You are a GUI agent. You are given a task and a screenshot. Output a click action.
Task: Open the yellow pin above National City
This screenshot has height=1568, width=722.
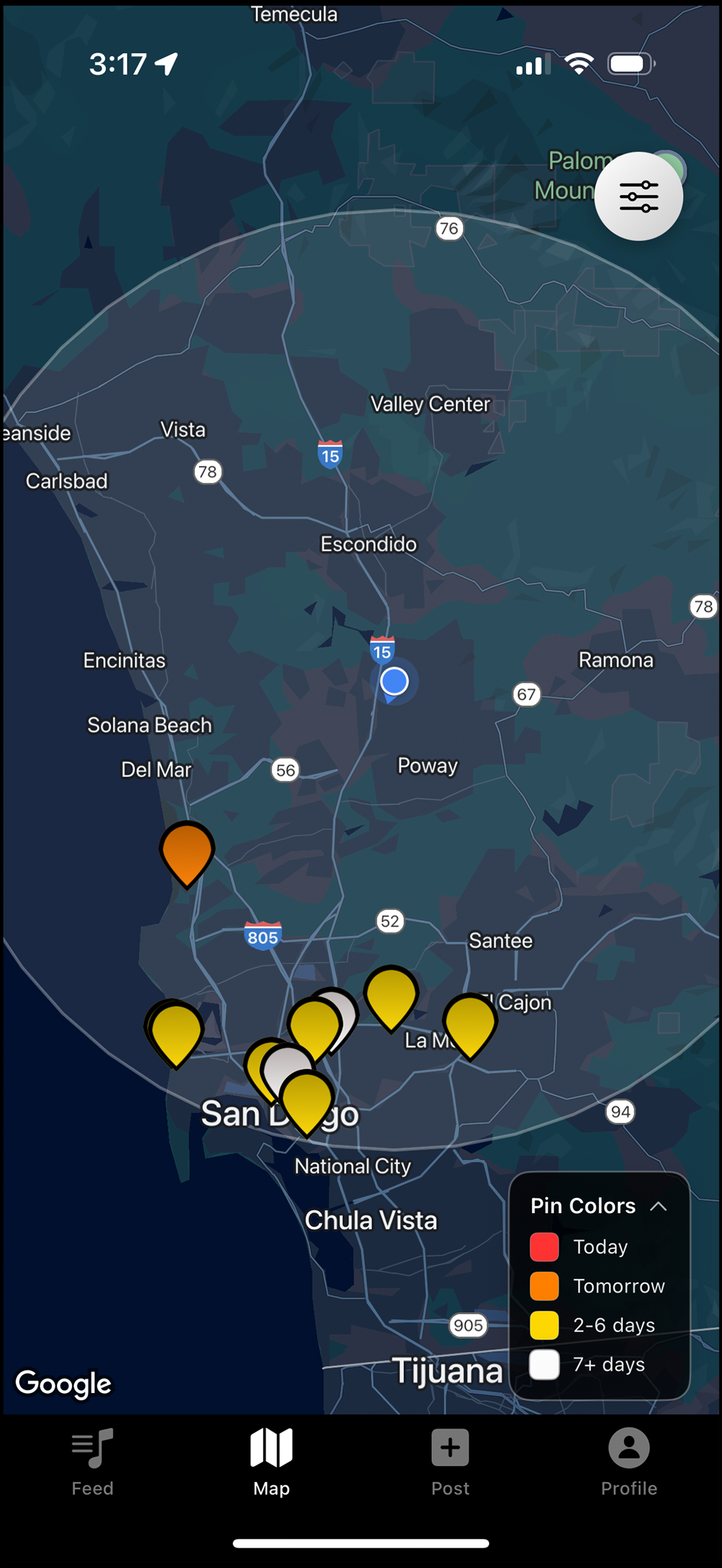pos(307,1099)
